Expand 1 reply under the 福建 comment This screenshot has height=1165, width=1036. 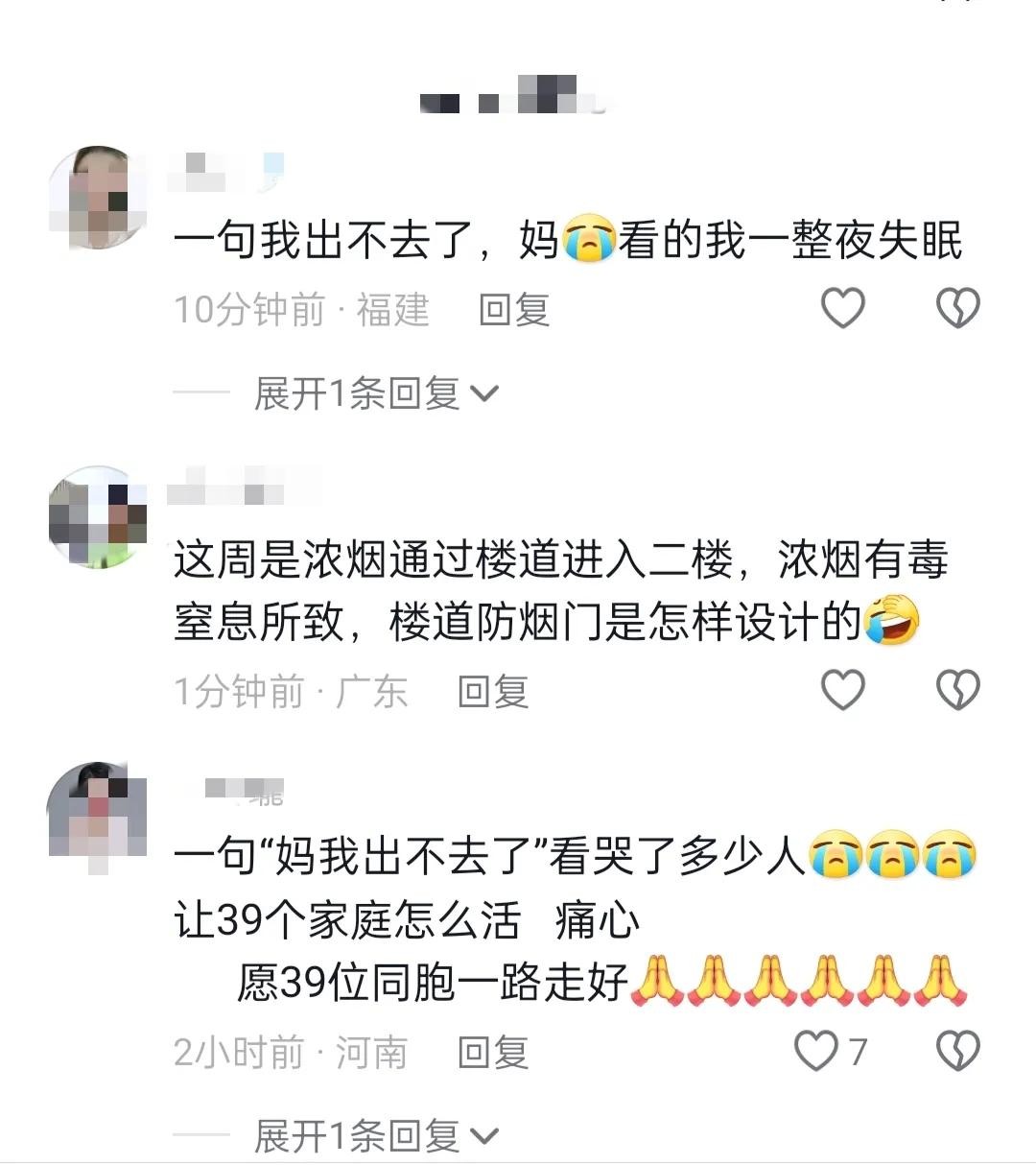pos(376,393)
